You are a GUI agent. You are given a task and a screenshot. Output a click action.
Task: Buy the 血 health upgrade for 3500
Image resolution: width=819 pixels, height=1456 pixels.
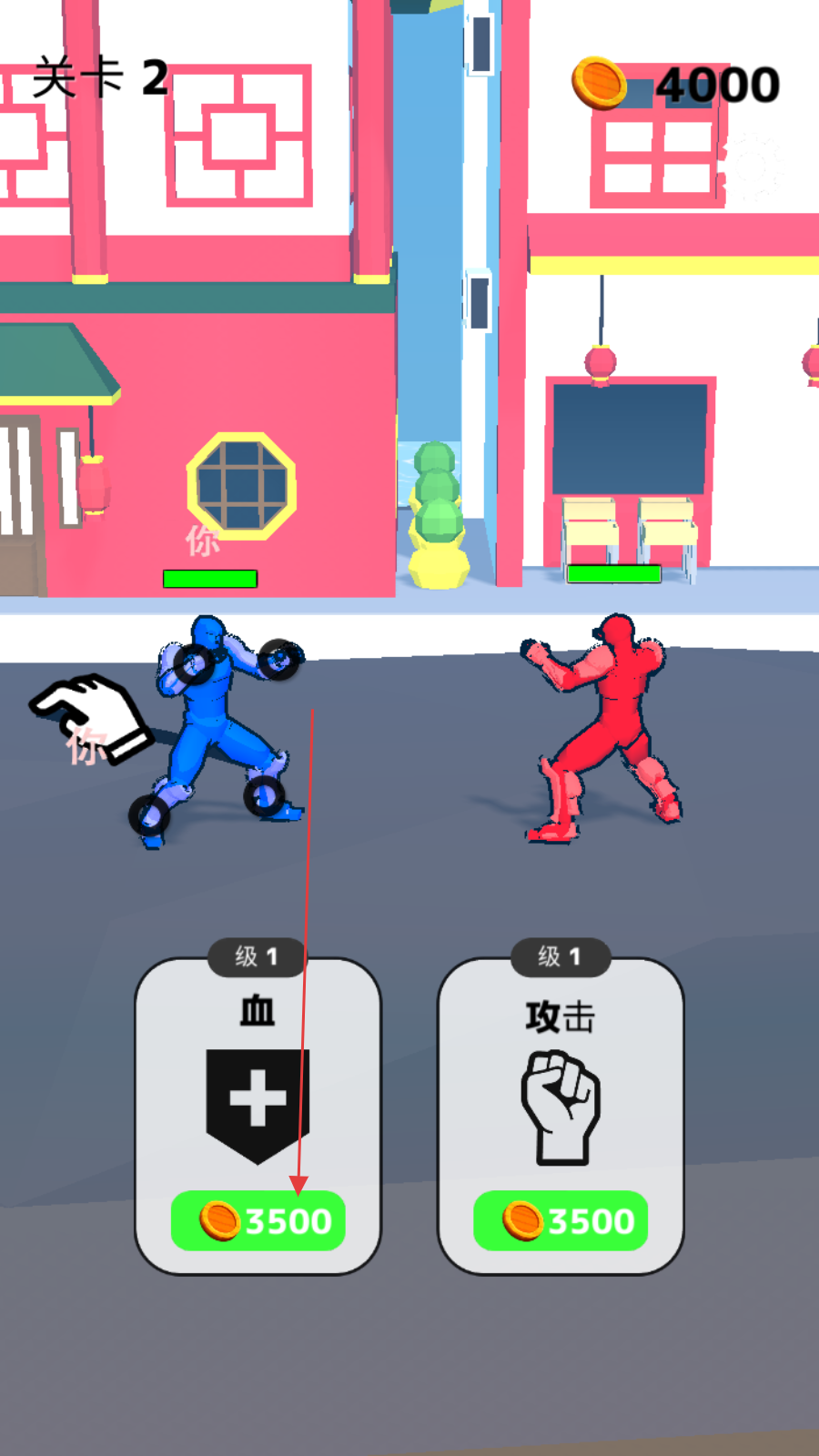pyautogui.click(x=258, y=1220)
